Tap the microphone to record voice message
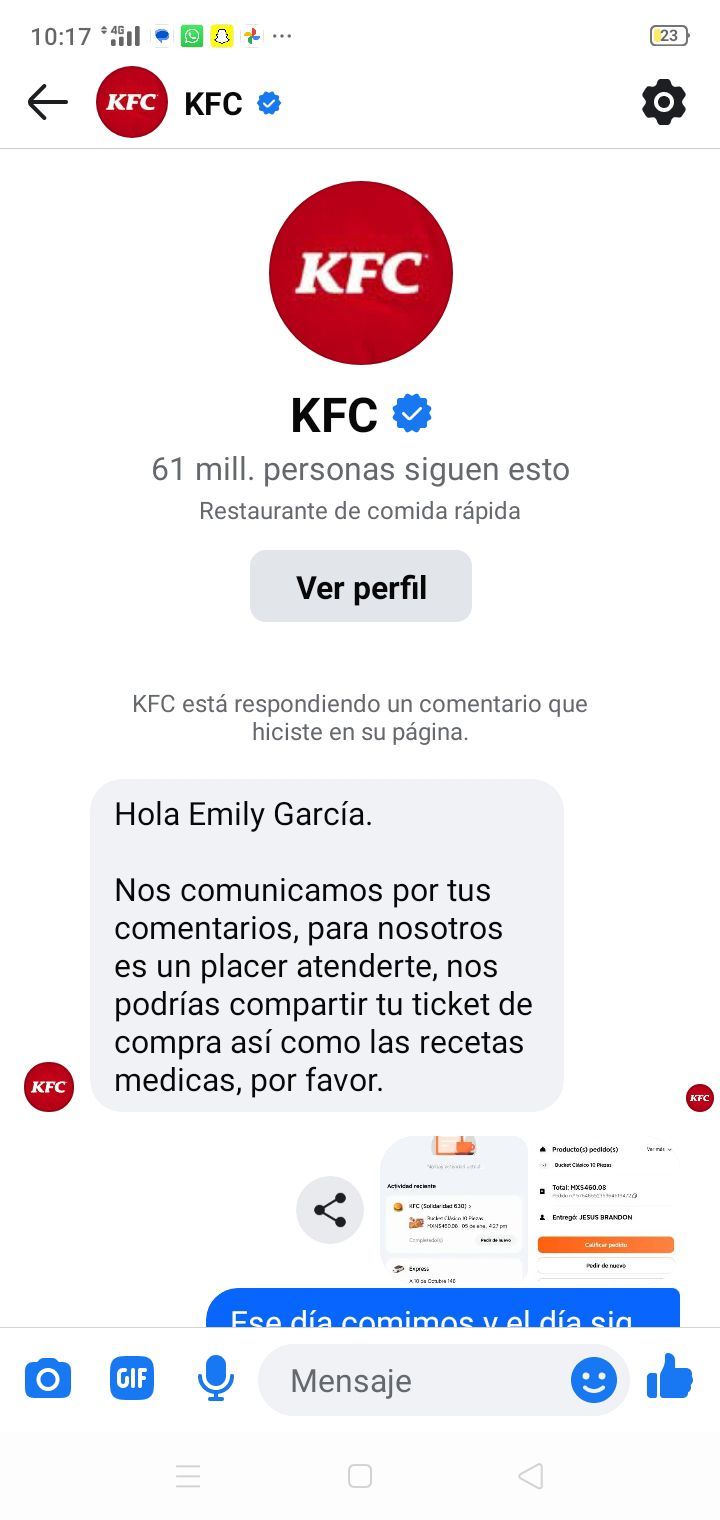 pyautogui.click(x=216, y=1379)
